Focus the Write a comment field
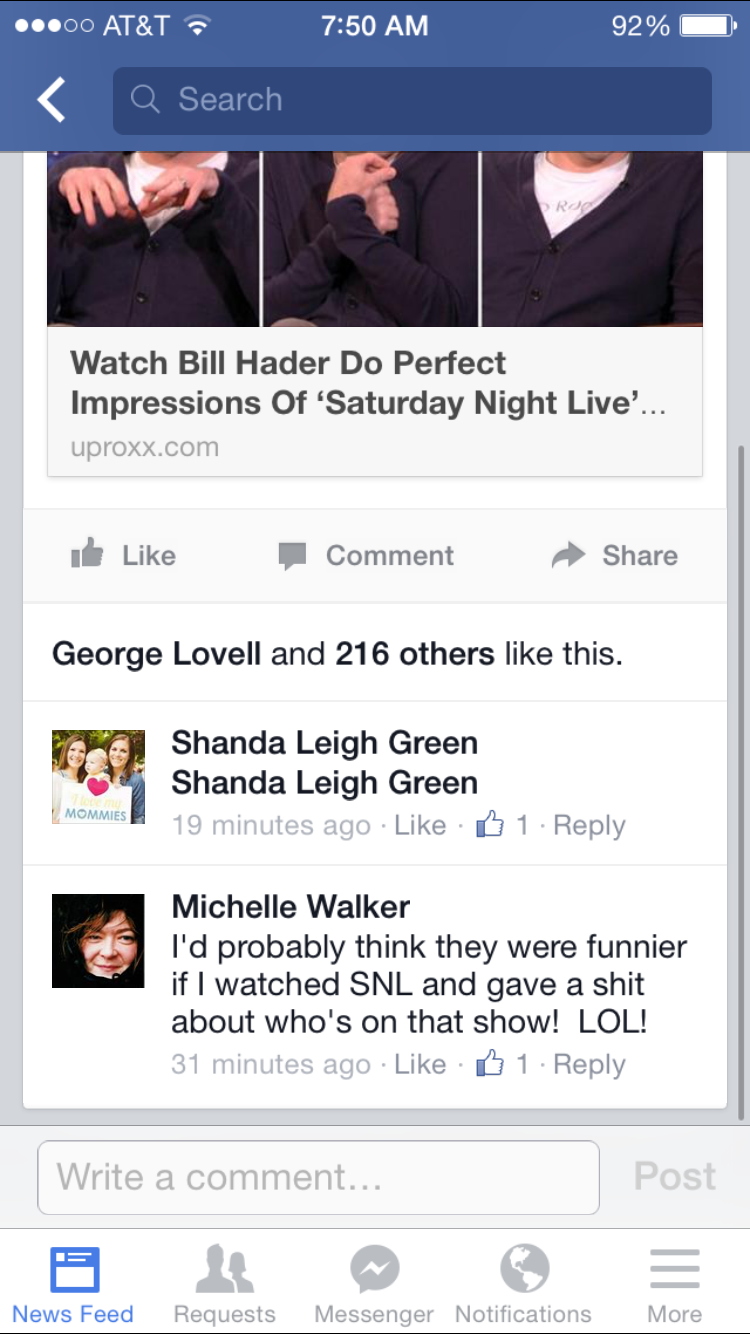The width and height of the screenshot is (750, 1334). click(x=318, y=1177)
